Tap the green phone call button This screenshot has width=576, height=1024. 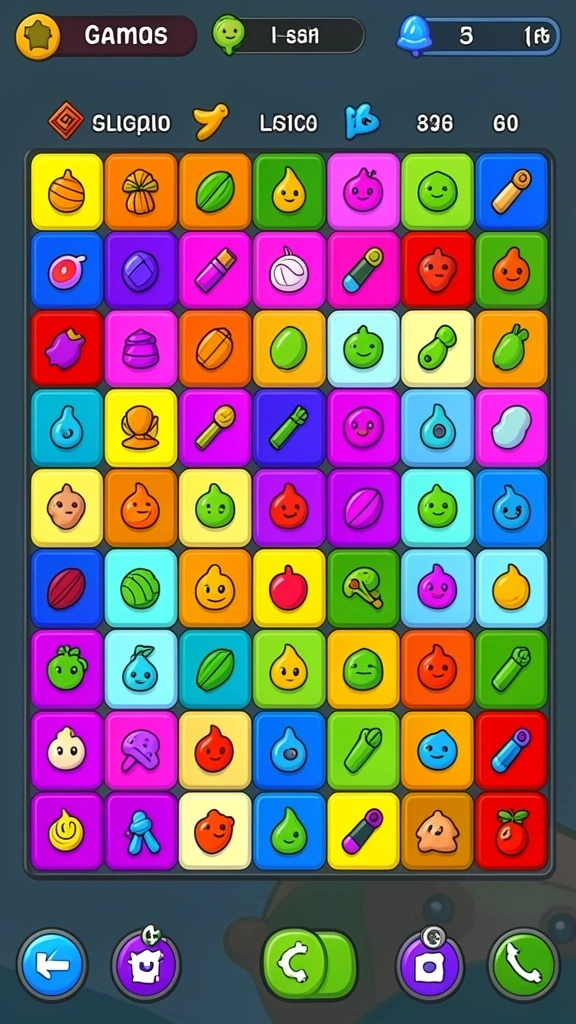coord(524,965)
